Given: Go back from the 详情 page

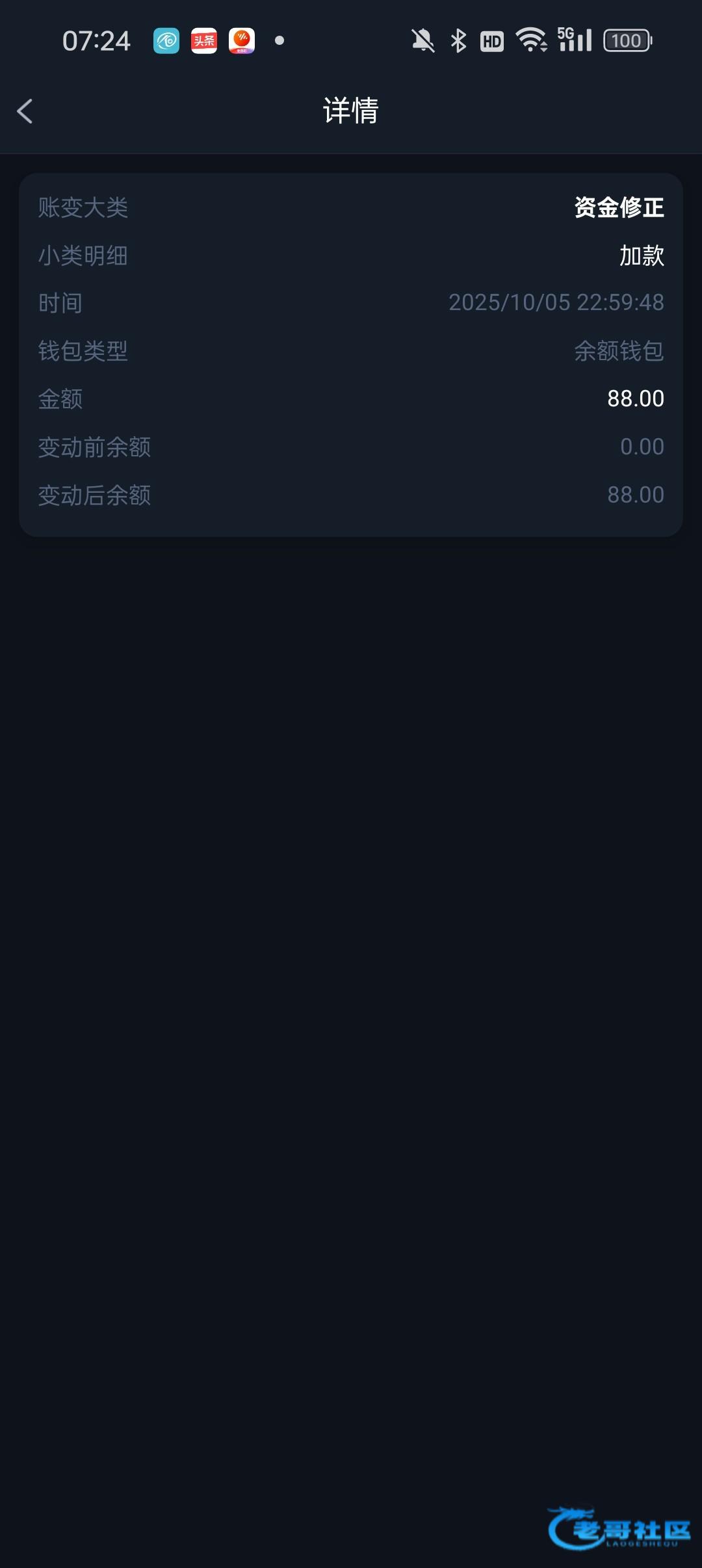Looking at the screenshot, I should pyautogui.click(x=25, y=111).
